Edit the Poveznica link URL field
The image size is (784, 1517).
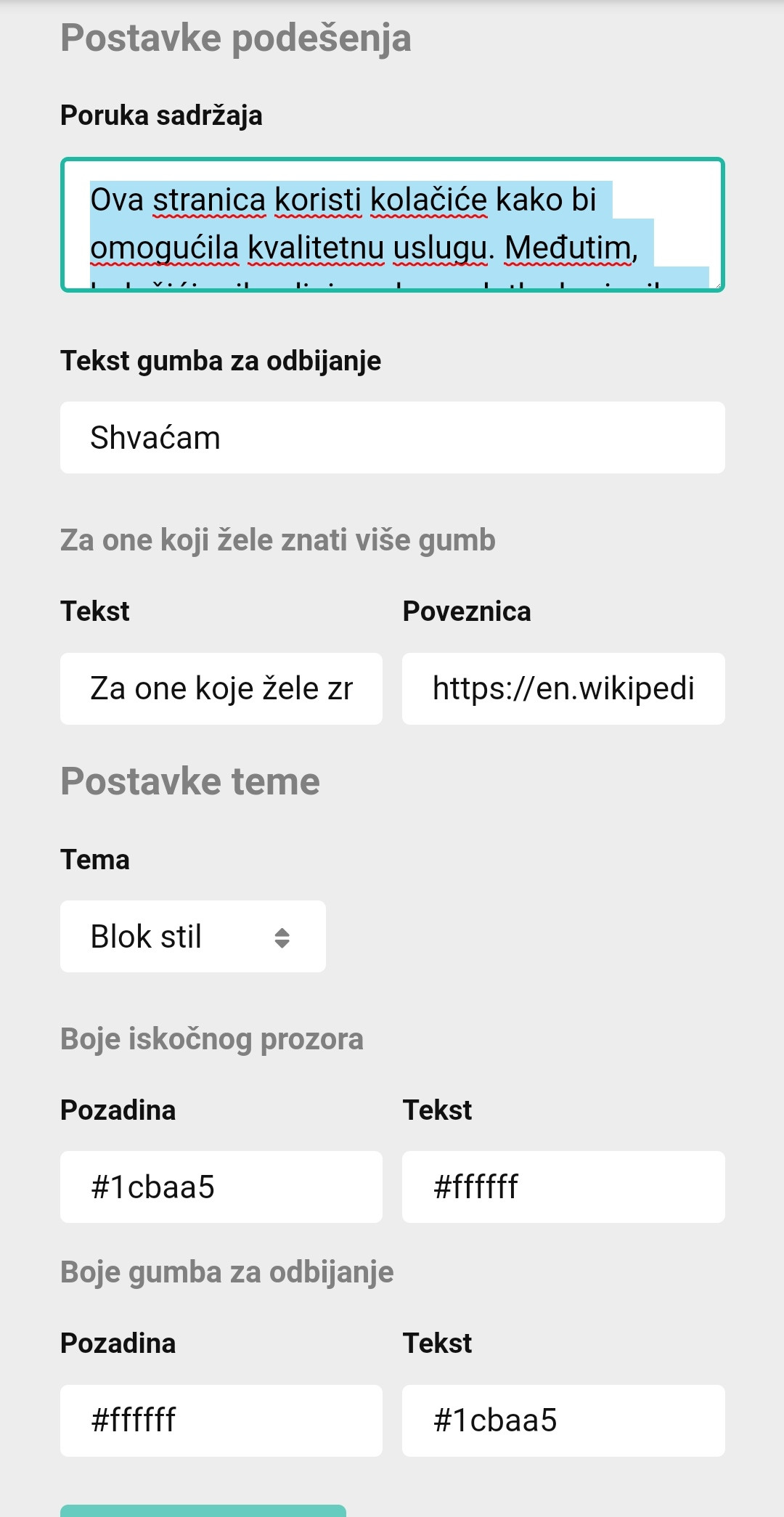click(563, 688)
